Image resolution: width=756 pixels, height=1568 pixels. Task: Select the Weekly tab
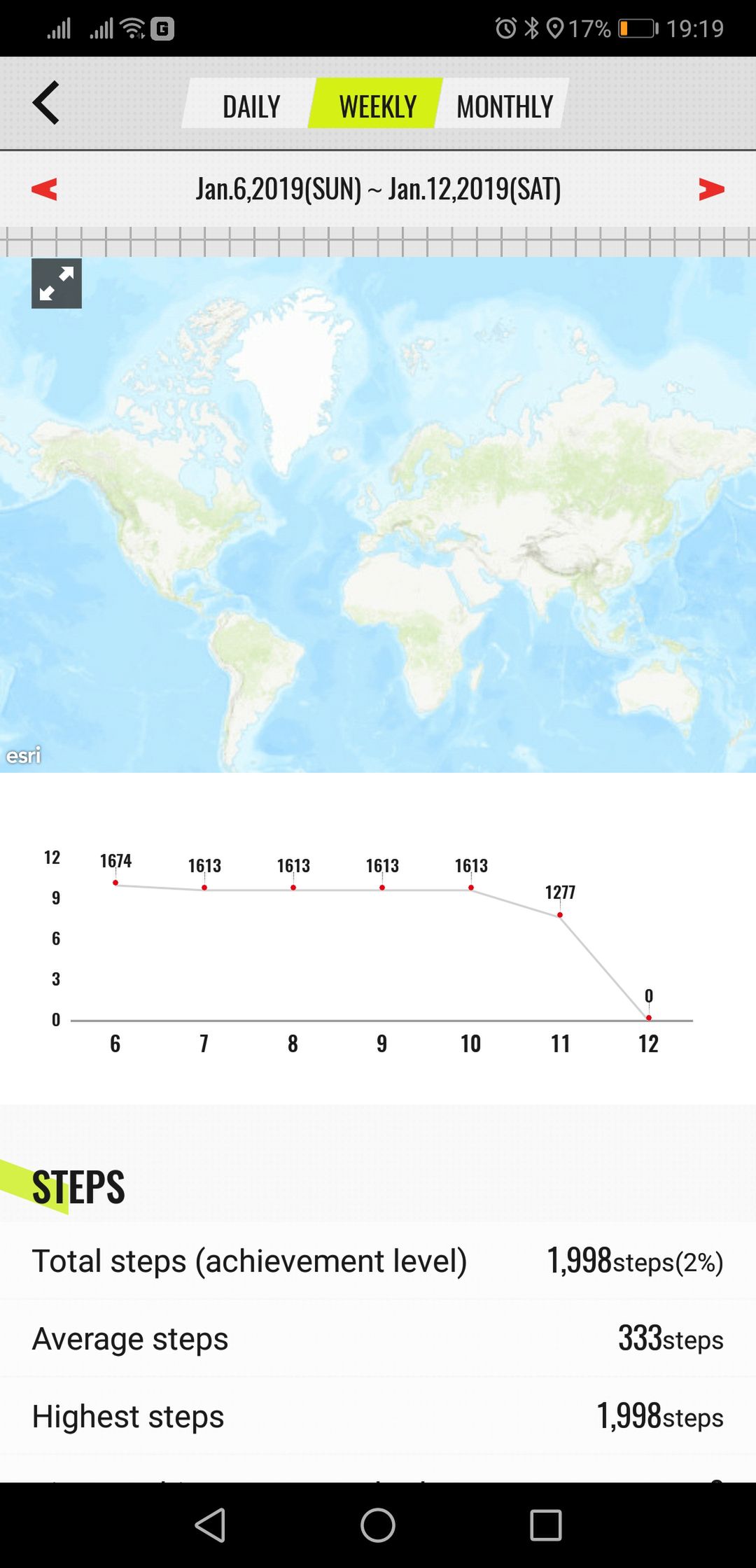pos(377,104)
